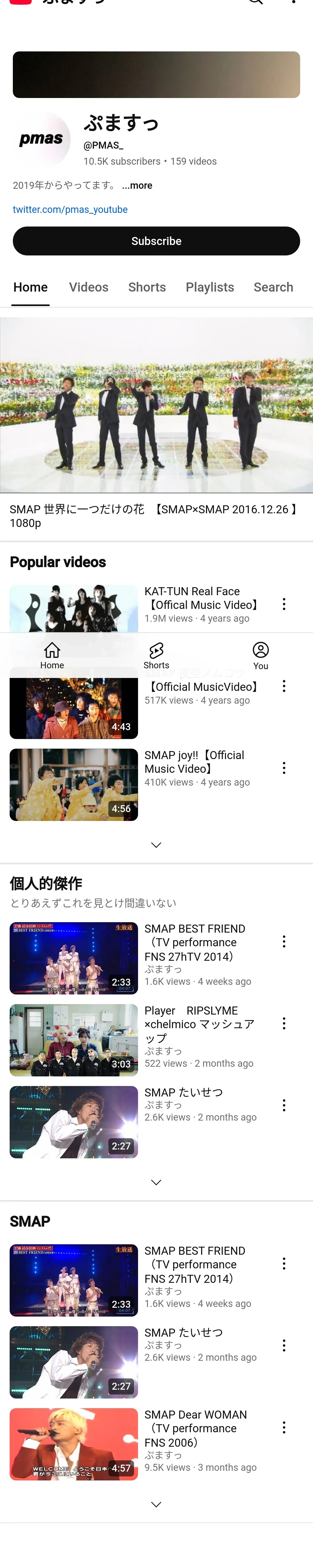The image size is (313, 1568).
Task: Play the featured SMAP 世界に一つだけの花 video
Action: 156,405
